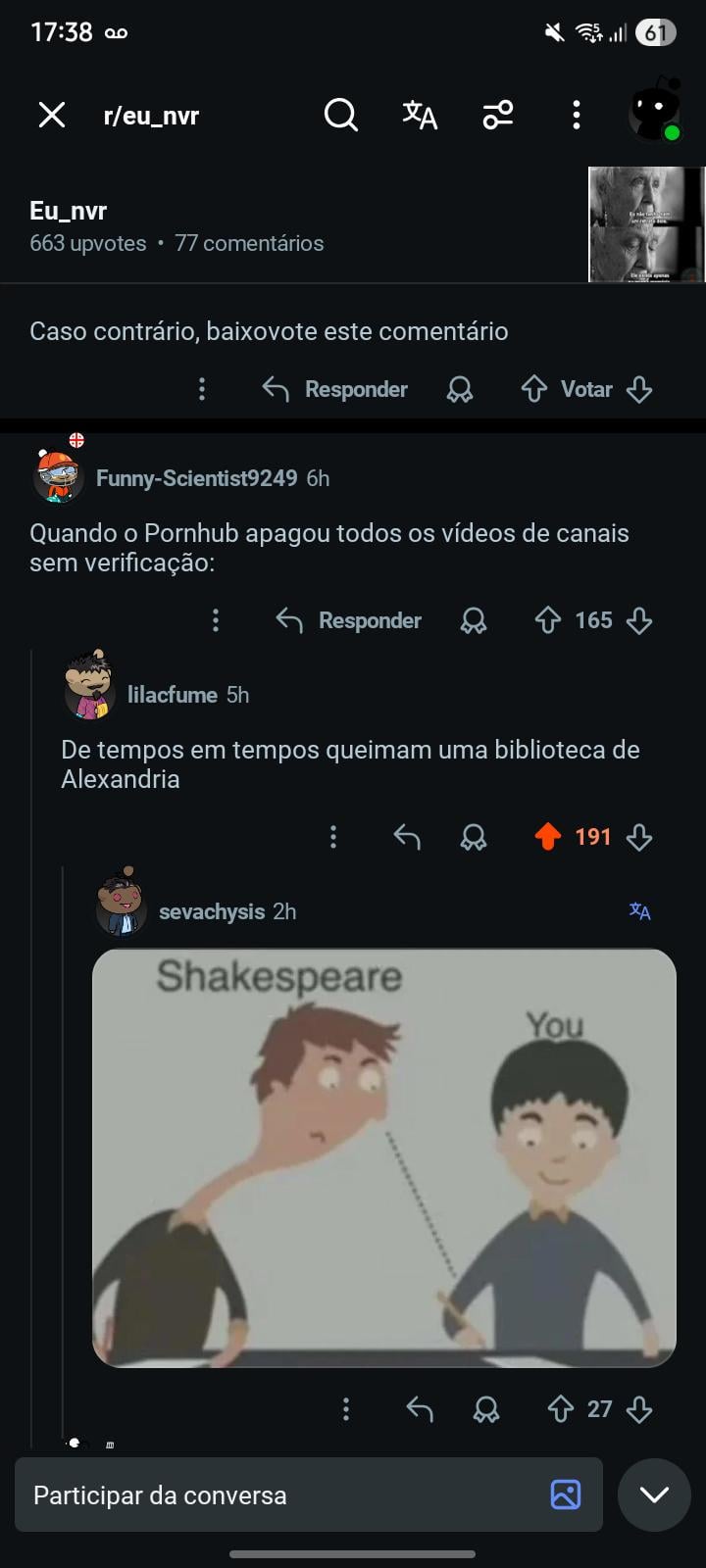Translate sevachysis's comment
Viewport: 706px width, 1568px height.
click(639, 911)
